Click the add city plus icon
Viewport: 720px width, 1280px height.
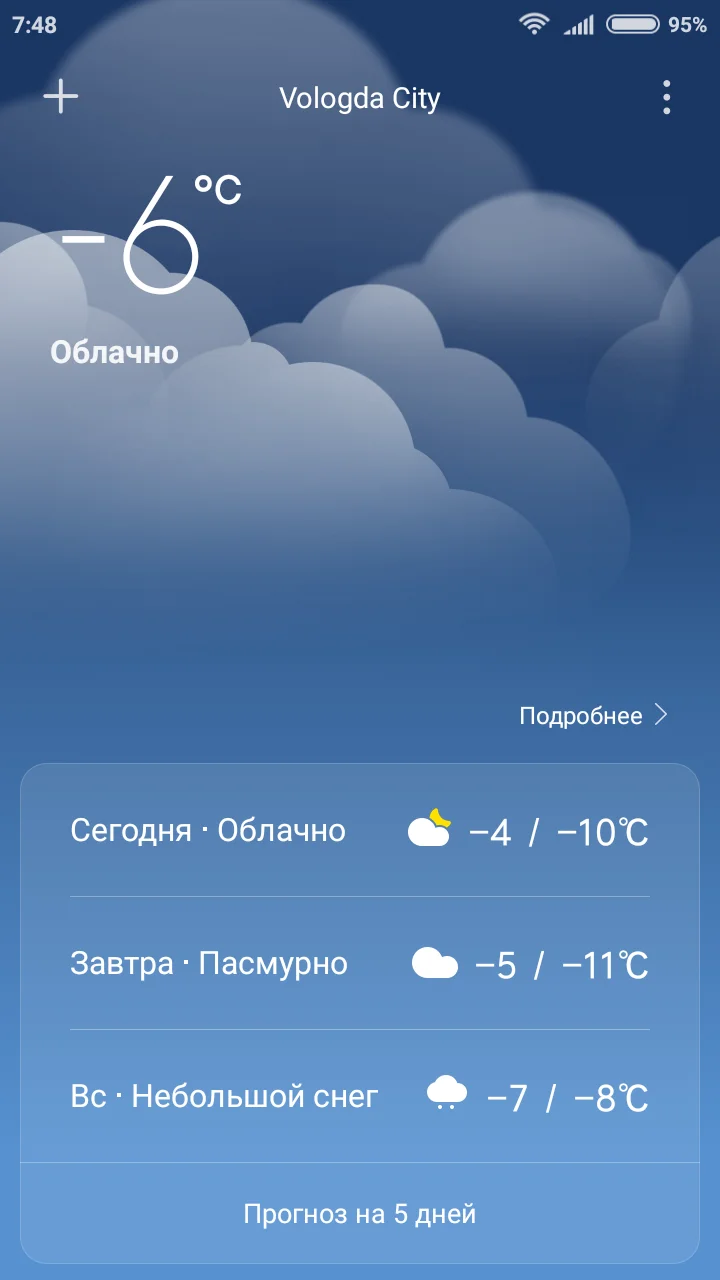tap(60, 96)
